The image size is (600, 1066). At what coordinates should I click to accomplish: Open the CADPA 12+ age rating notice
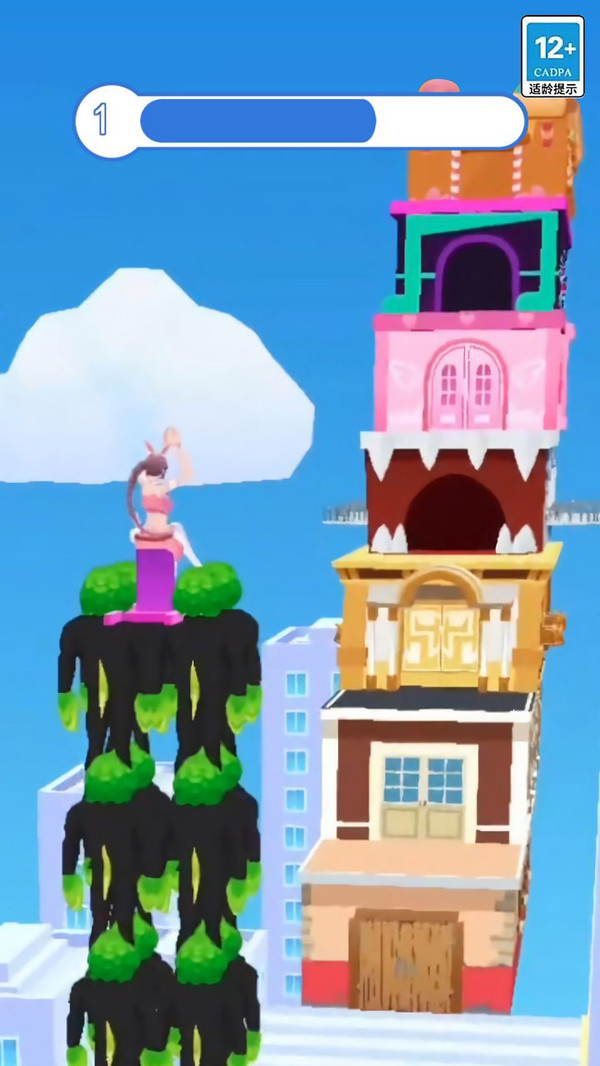[x=552, y=56]
